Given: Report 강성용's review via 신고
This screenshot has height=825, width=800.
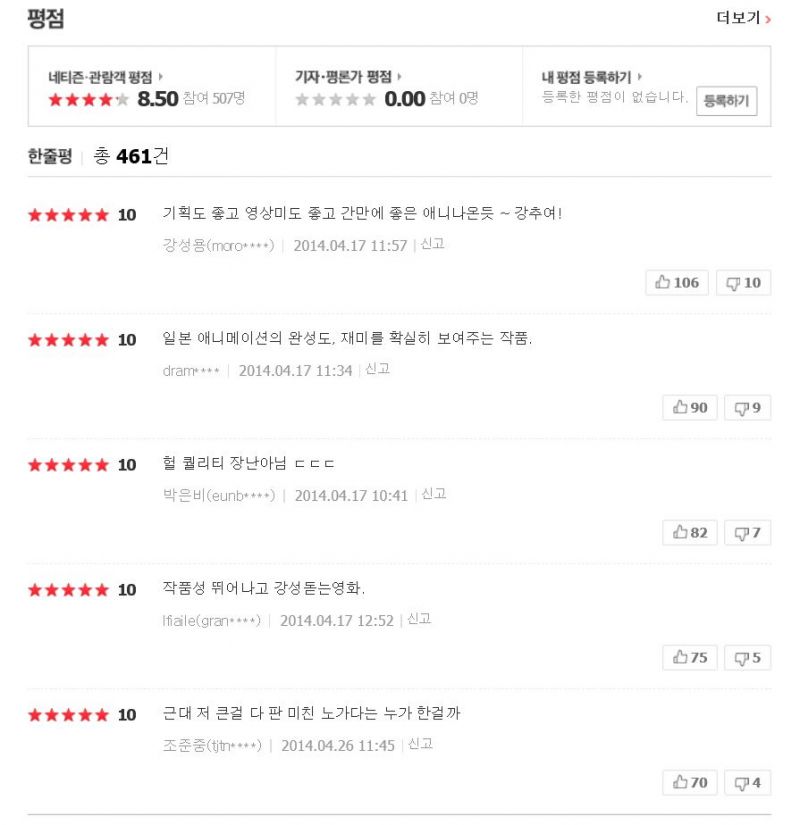Looking at the screenshot, I should coord(432,244).
